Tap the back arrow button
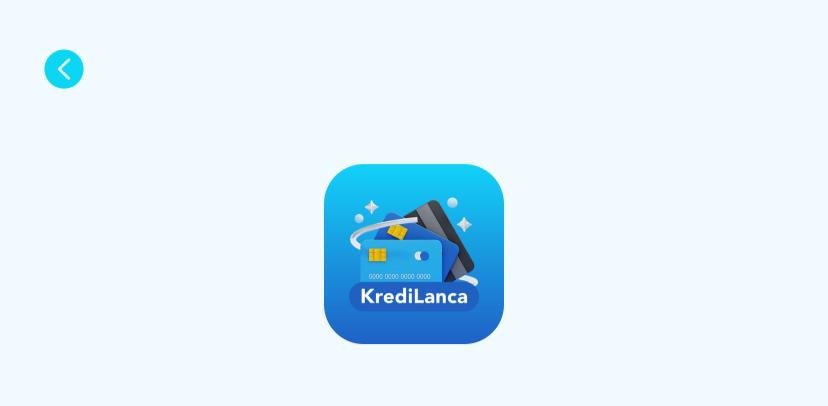The height and width of the screenshot is (406, 828). tap(64, 69)
